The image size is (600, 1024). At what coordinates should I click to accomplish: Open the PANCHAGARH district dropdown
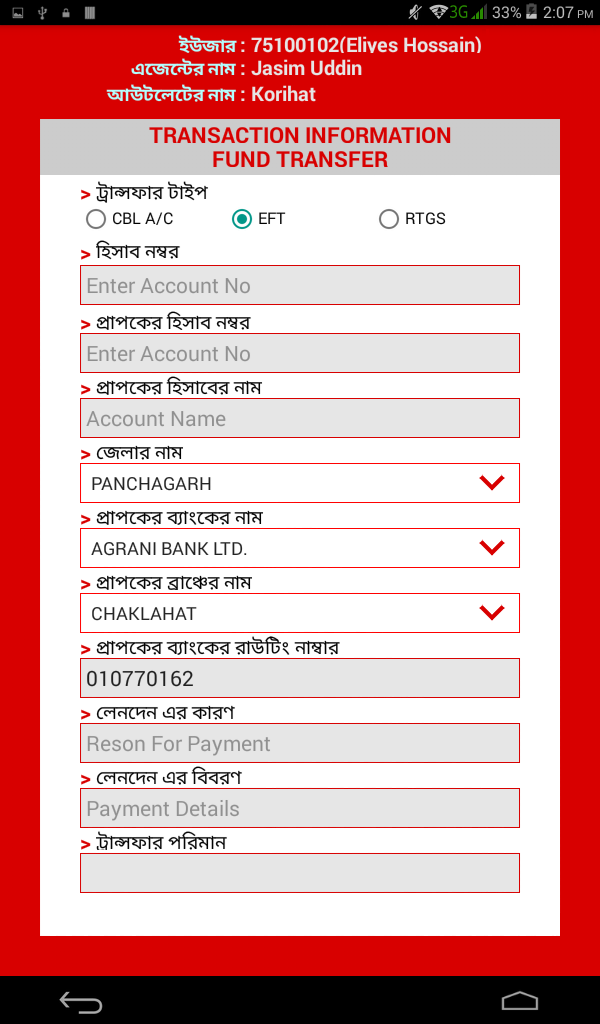[x=300, y=483]
